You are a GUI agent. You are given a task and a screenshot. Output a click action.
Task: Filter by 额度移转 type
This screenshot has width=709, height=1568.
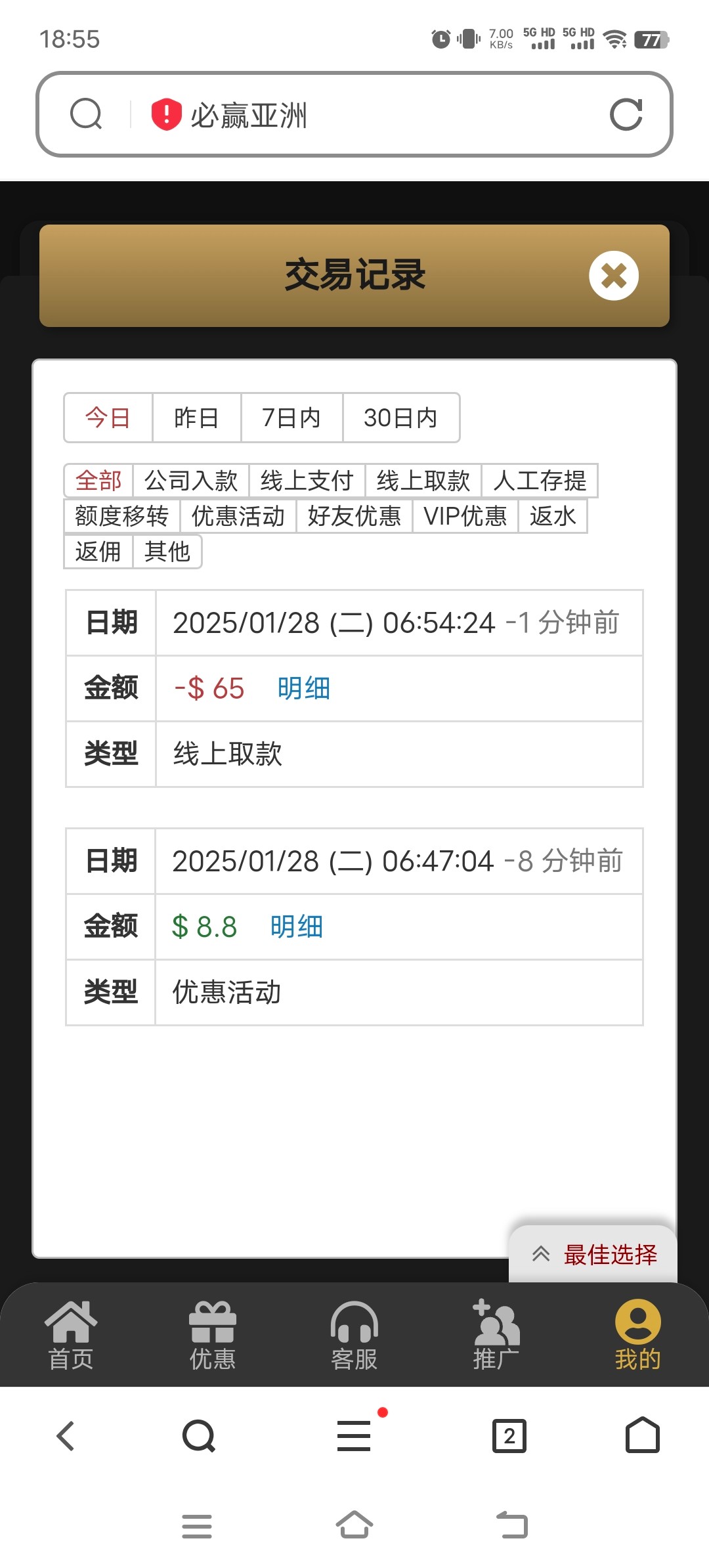coord(121,516)
